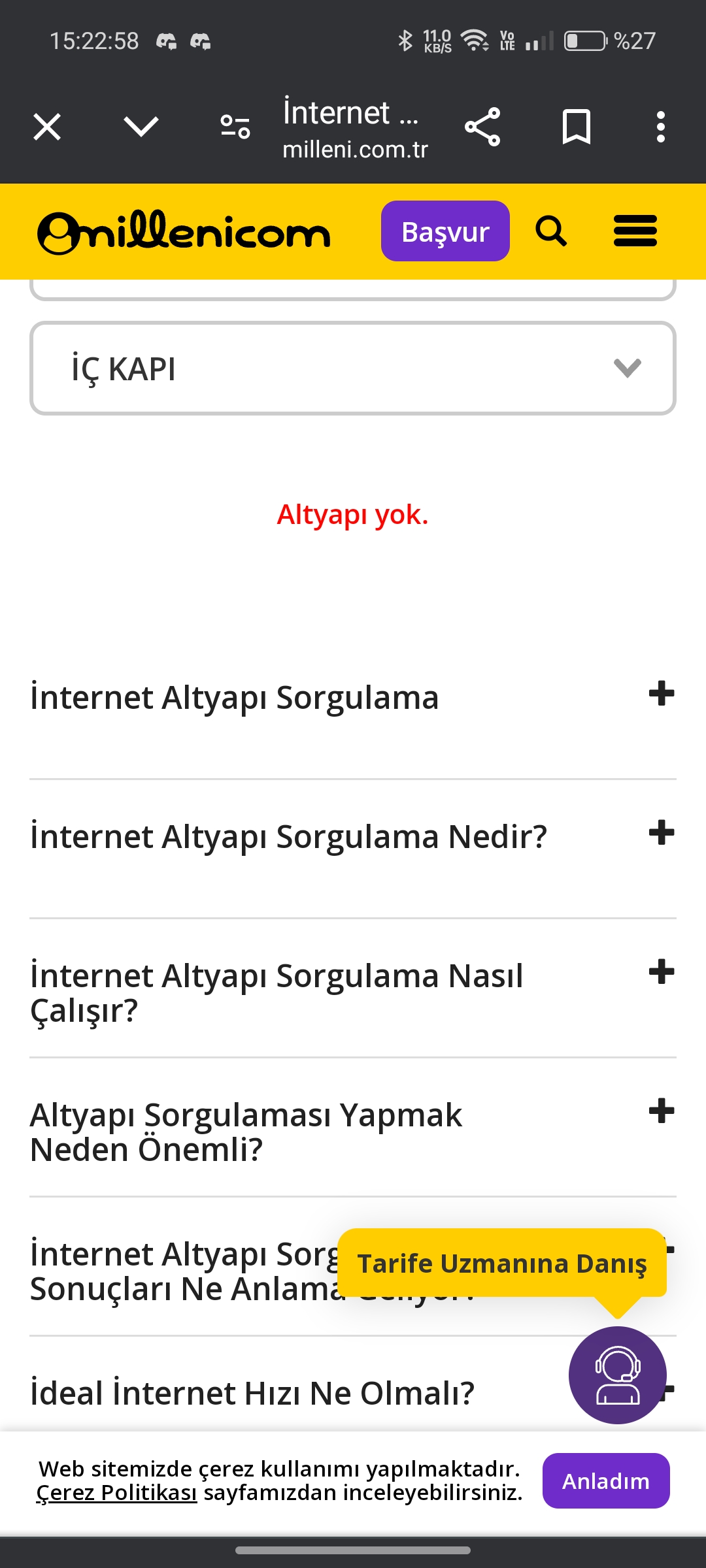Bookmark this page
Image resolution: width=706 pixels, height=1568 pixels.
pos(576,127)
